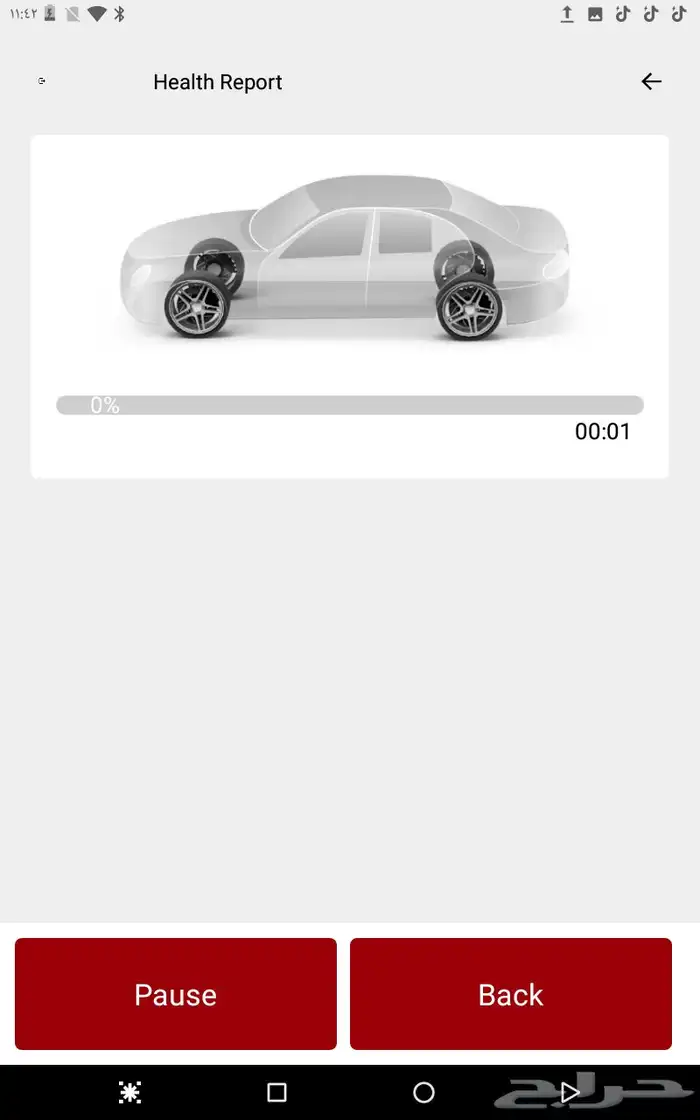Tap the small icon left of Health Report

[x=42, y=81]
